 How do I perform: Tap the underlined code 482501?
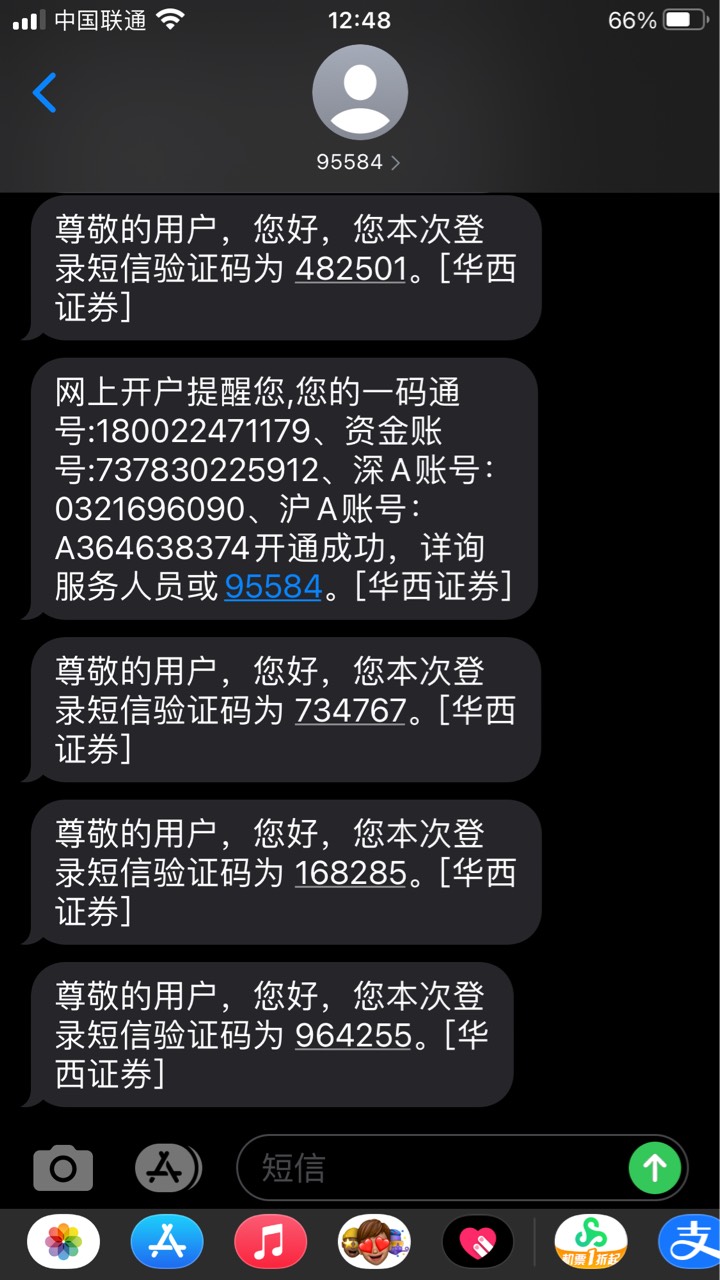click(351, 269)
